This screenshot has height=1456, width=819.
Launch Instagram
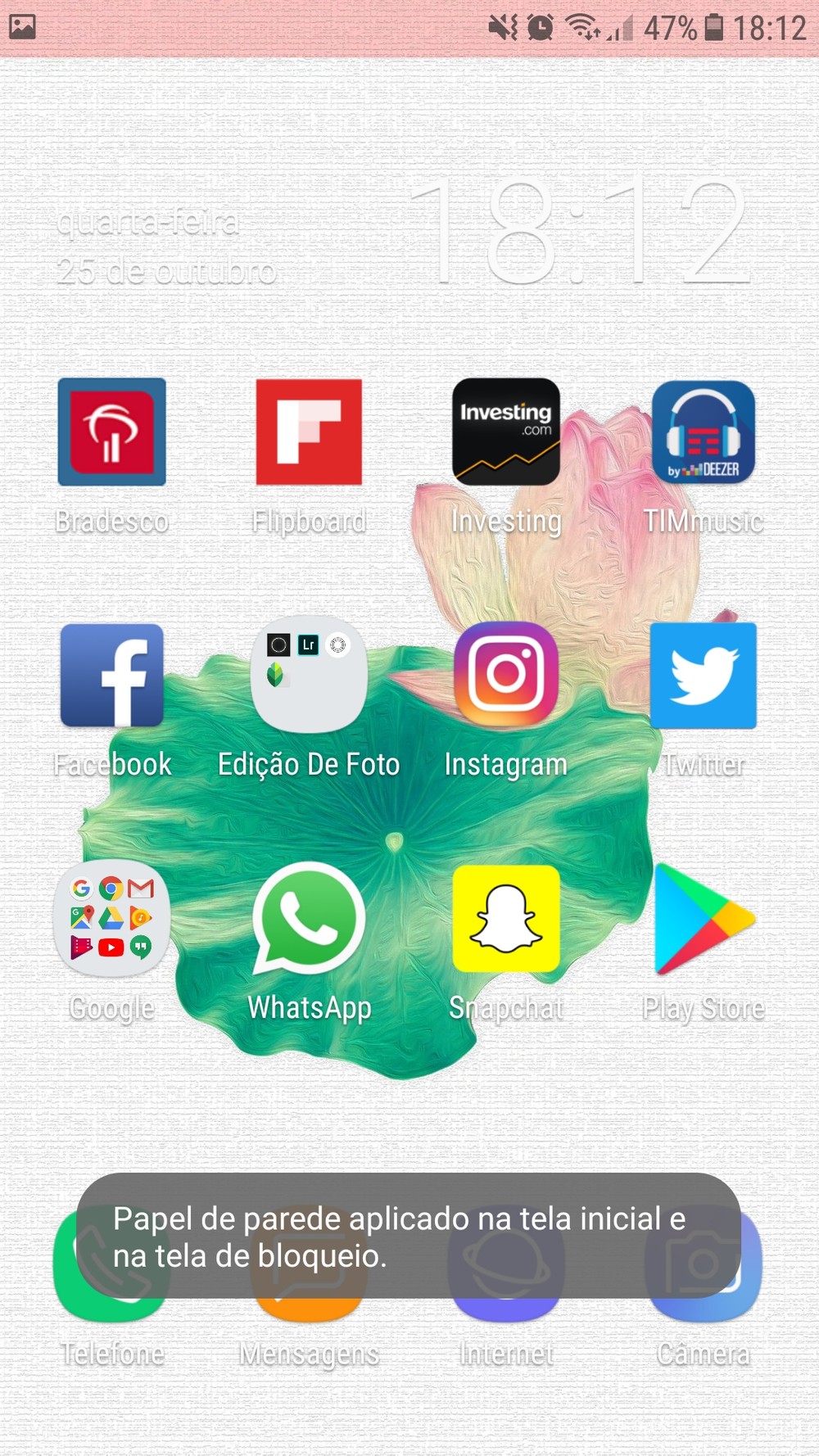pos(506,676)
